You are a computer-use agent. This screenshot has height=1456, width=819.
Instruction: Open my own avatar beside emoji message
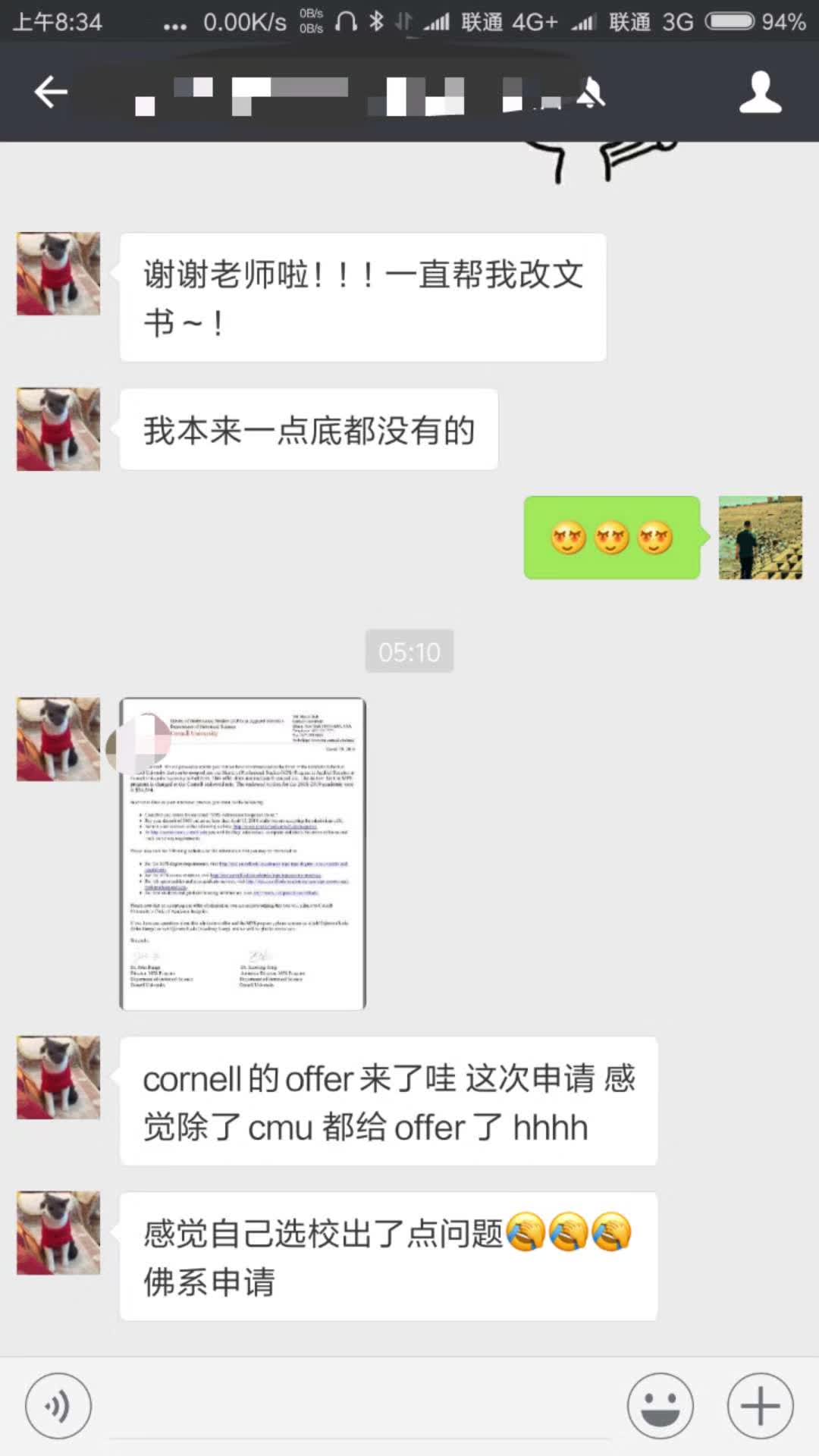(x=760, y=538)
